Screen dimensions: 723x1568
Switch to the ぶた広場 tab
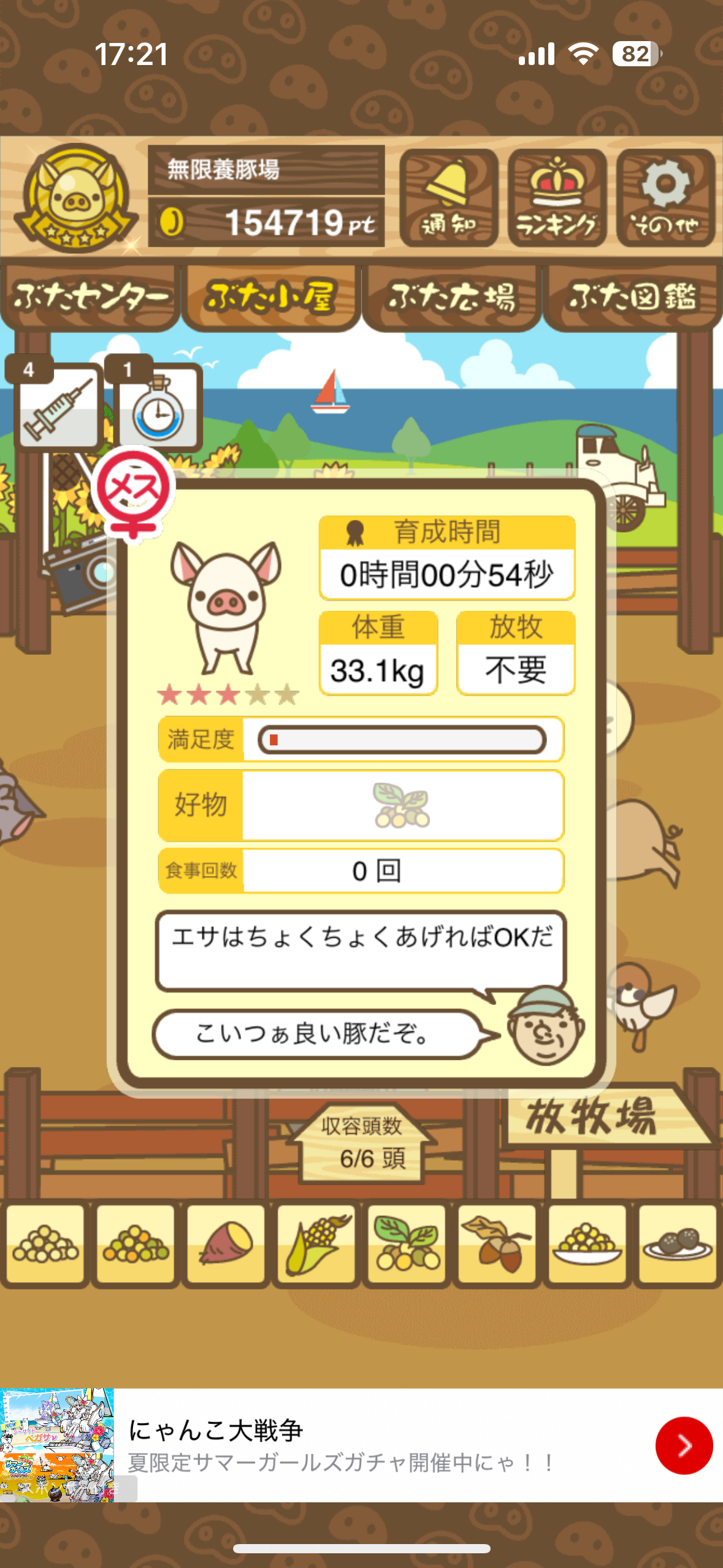[x=451, y=298]
